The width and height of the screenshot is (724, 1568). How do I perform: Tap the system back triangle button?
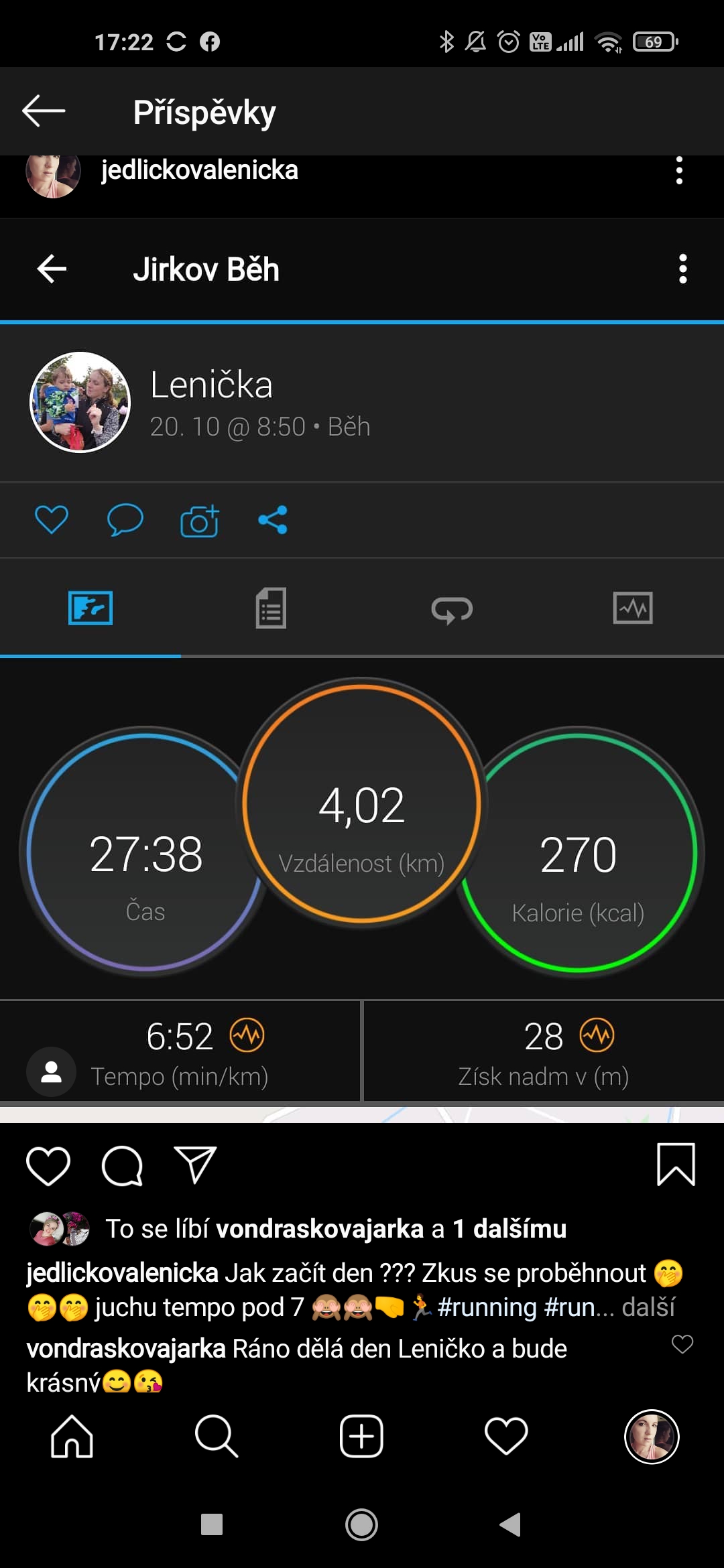coord(511,1524)
